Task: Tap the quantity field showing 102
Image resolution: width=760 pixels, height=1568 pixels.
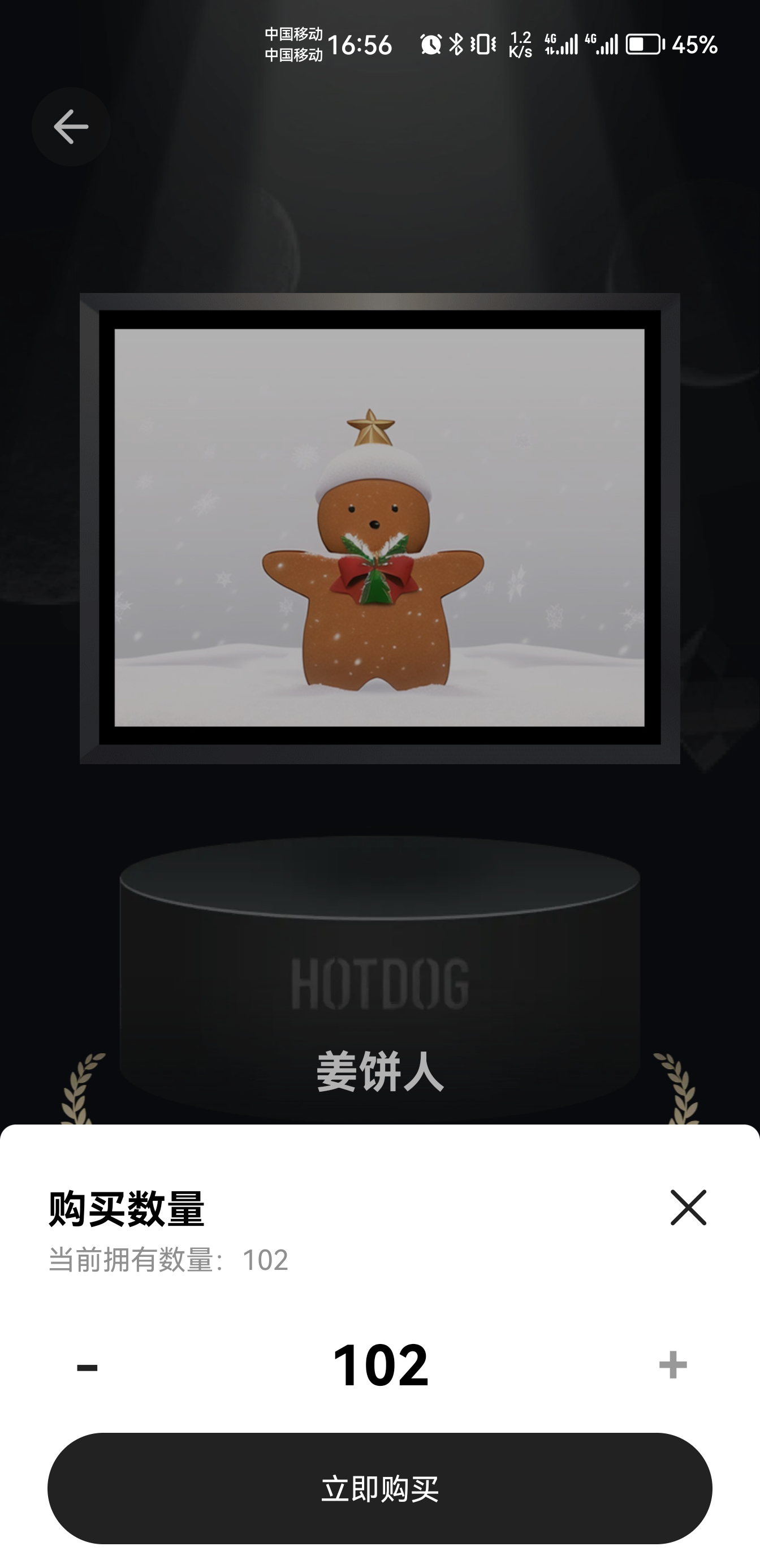Action: tap(379, 1365)
